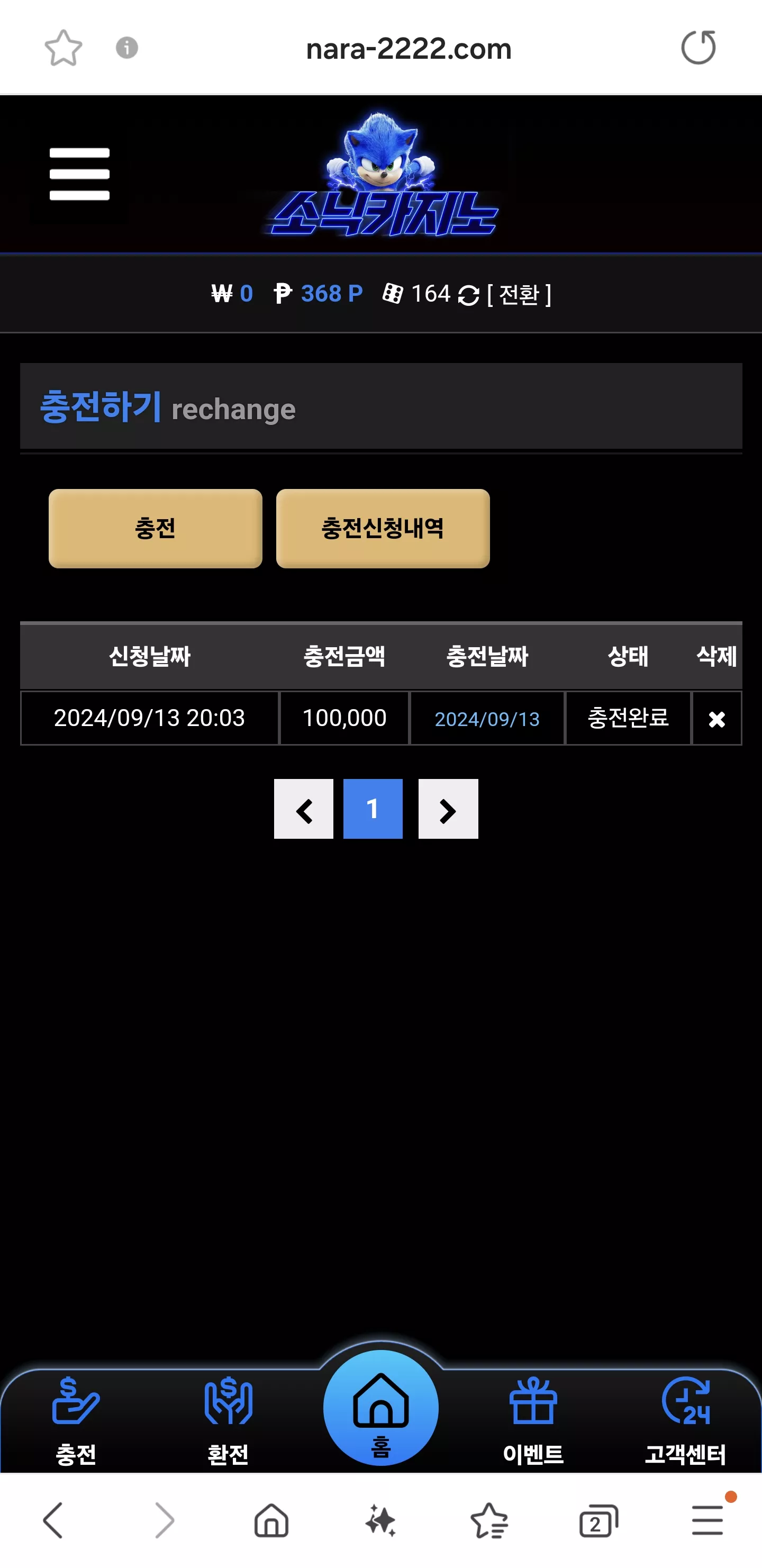Screen dimensions: 762x1568
Task: Open the browser's bookmarks list
Action: (x=489, y=1521)
